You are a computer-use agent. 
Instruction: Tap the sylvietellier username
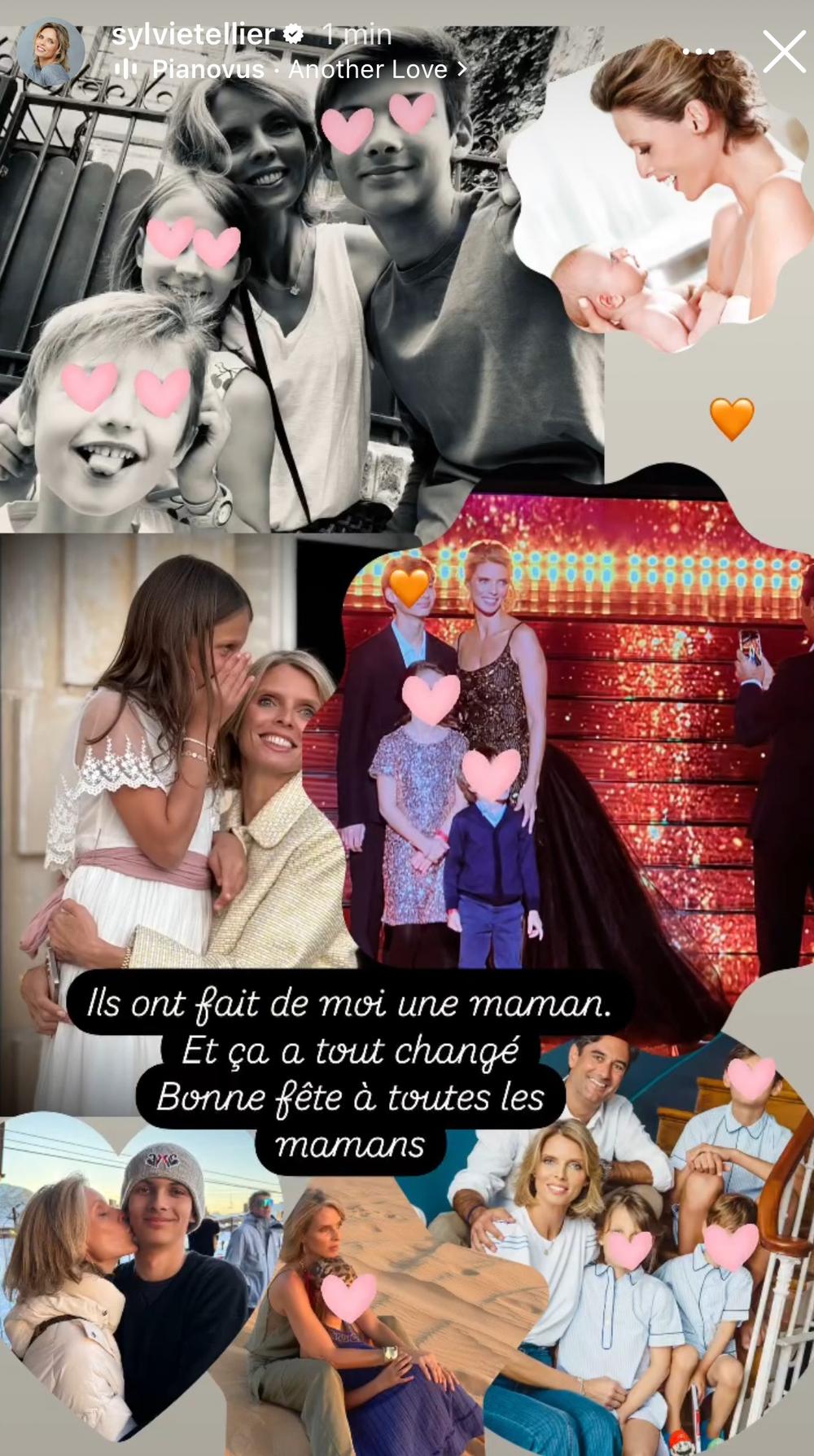pos(193,34)
